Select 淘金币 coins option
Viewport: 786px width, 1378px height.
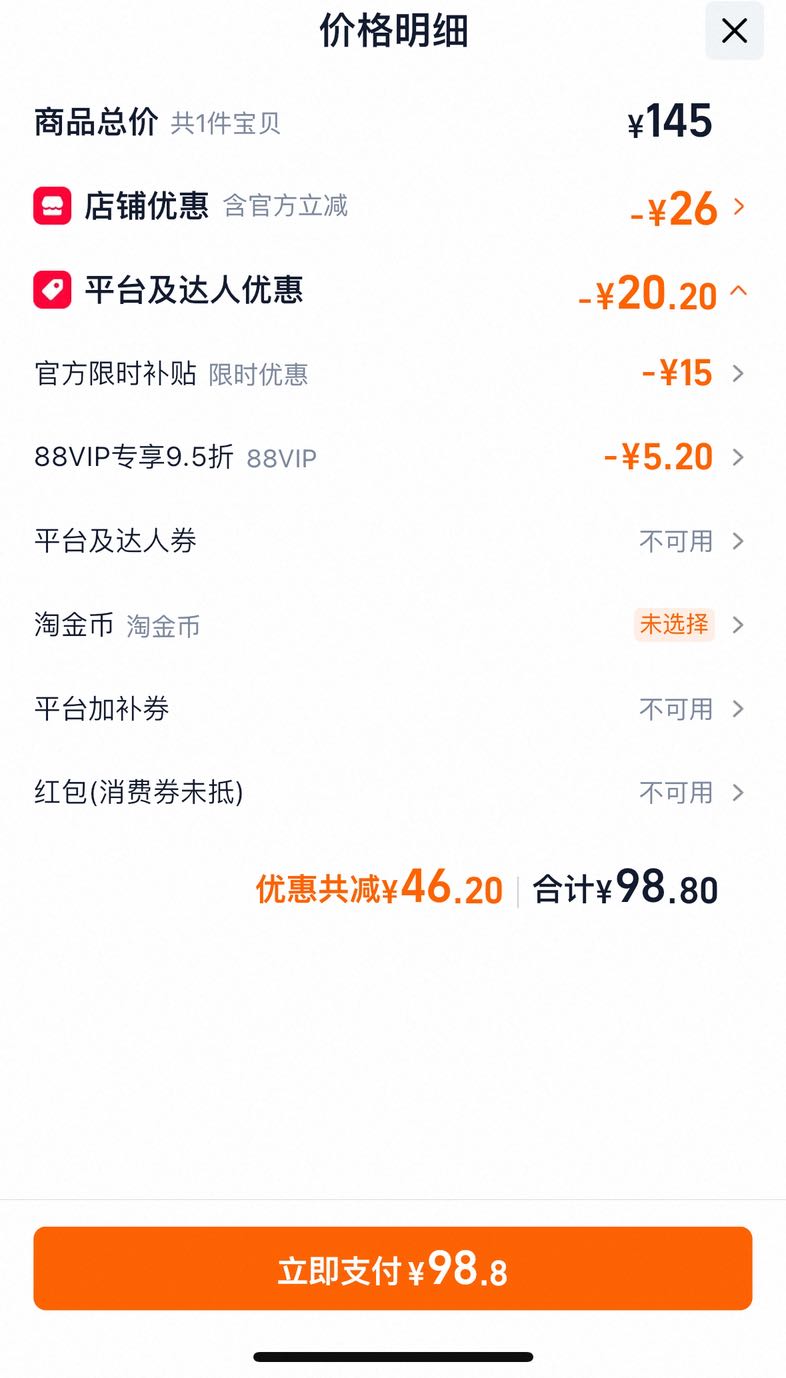[392, 625]
